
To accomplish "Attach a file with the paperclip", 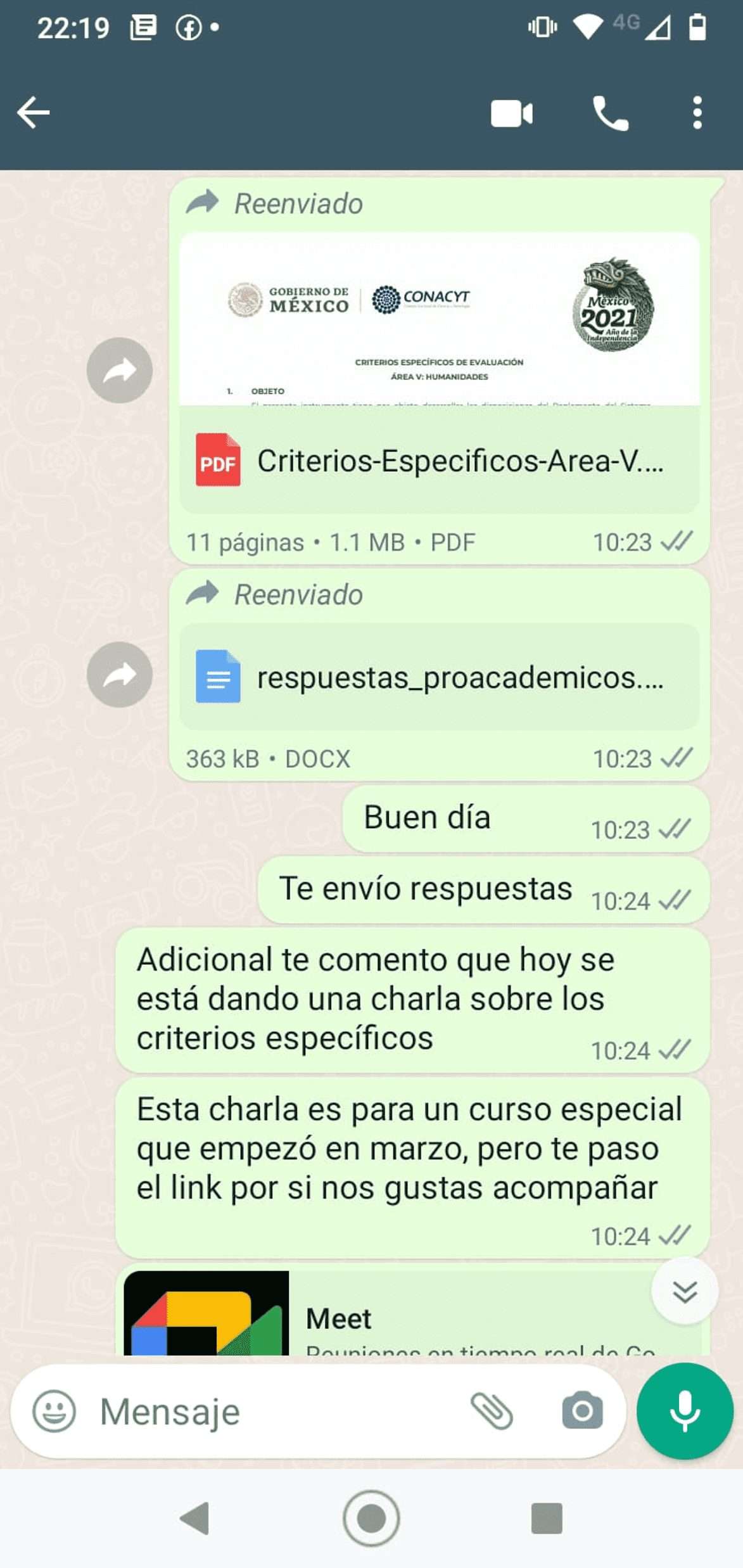I will pos(492,1411).
